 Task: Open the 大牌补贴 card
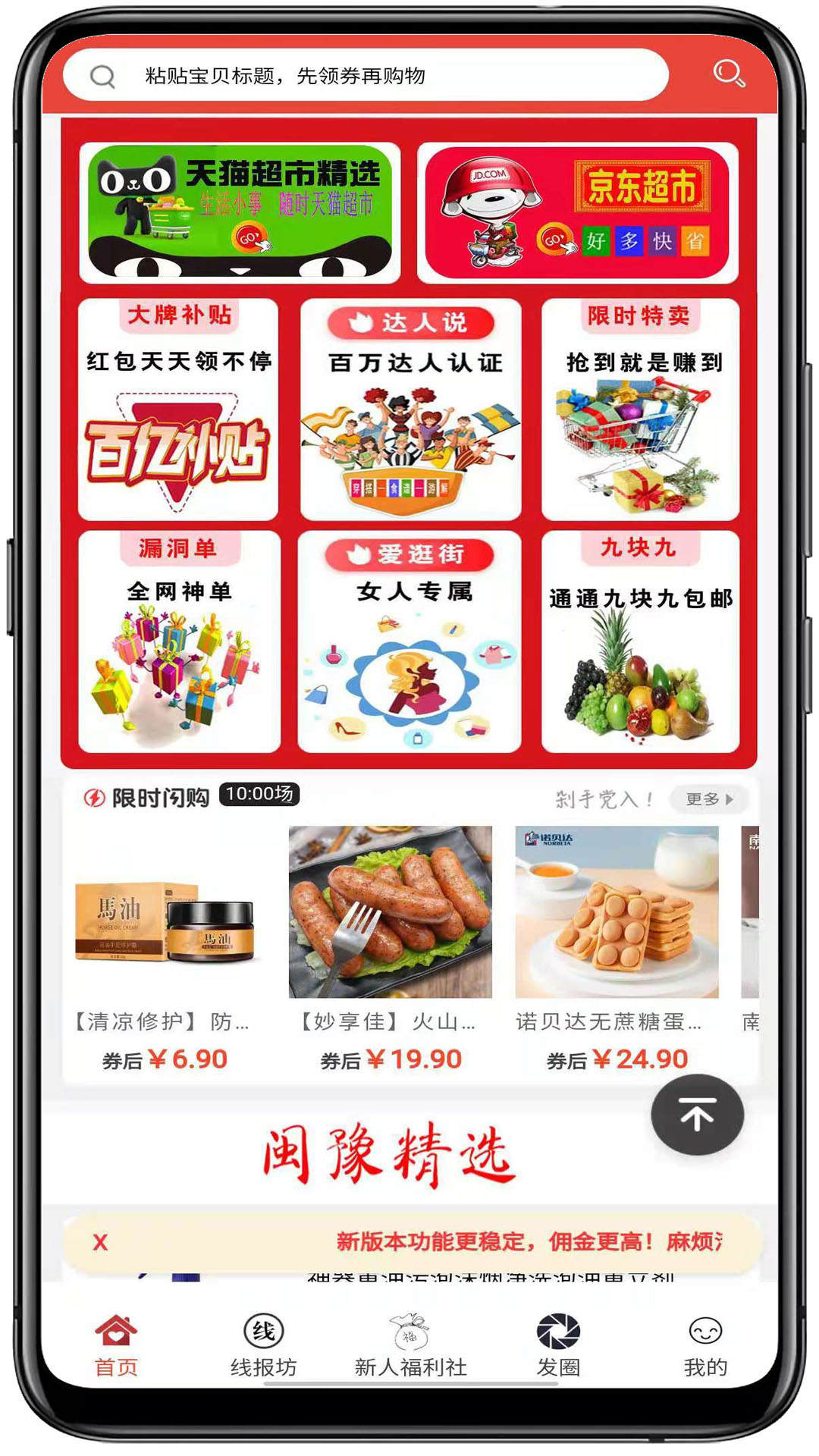[x=178, y=409]
